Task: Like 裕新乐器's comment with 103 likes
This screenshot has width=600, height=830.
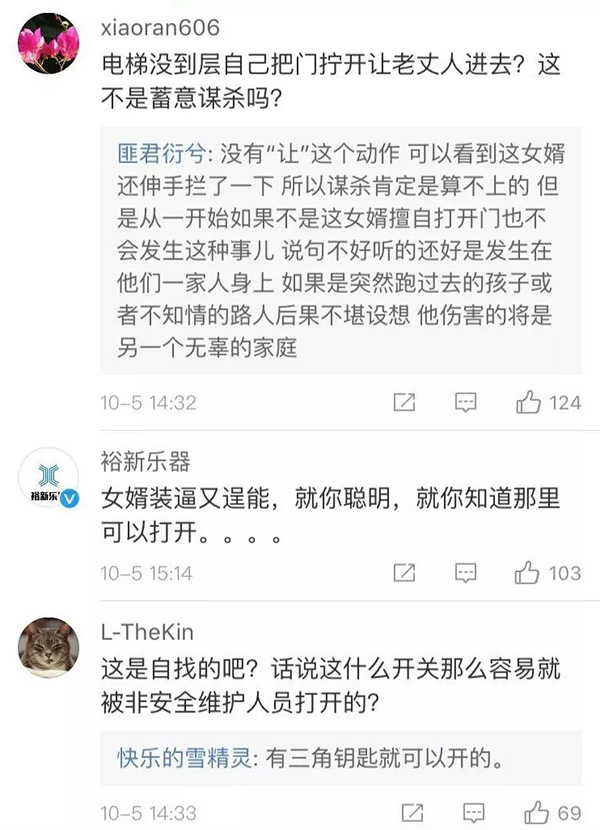Action: [x=529, y=573]
